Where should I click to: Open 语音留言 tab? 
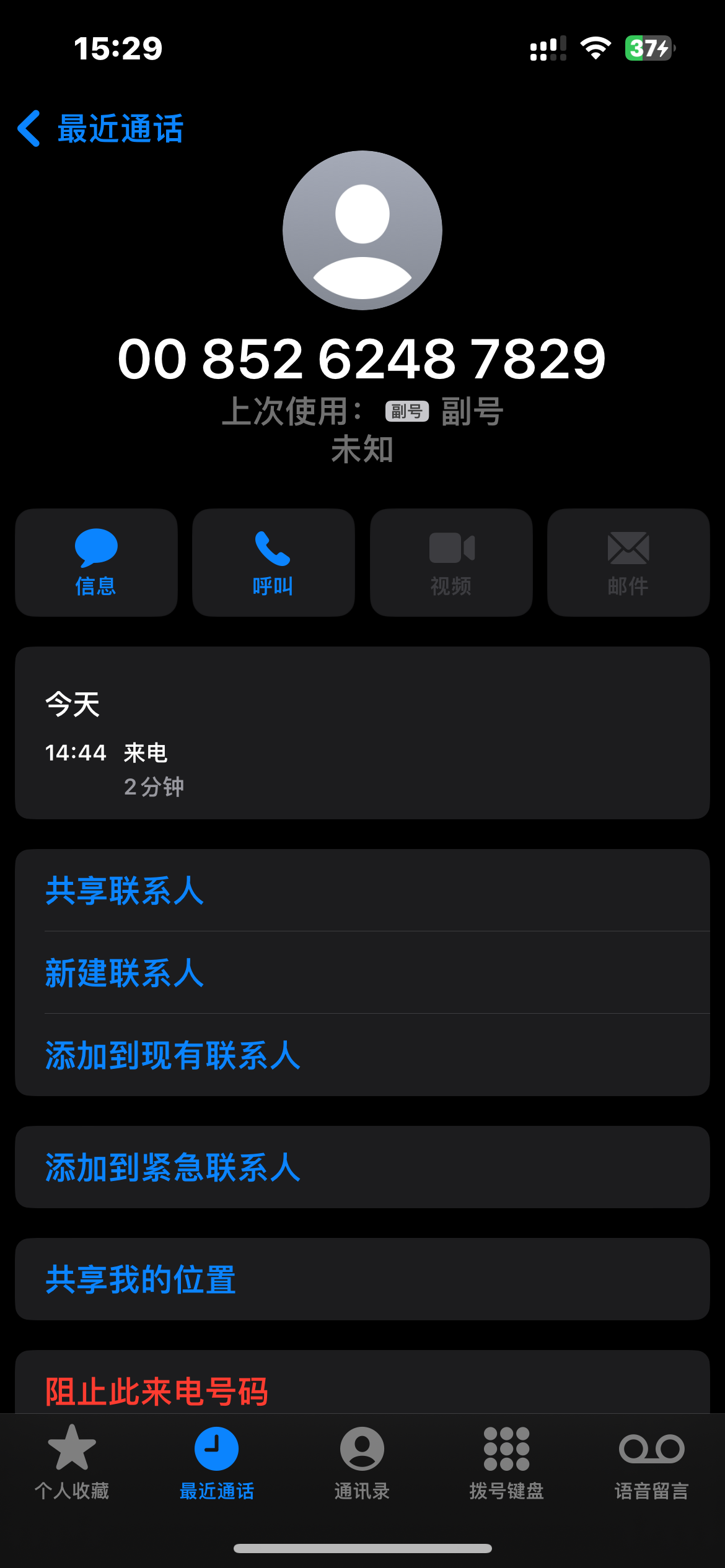click(651, 1461)
